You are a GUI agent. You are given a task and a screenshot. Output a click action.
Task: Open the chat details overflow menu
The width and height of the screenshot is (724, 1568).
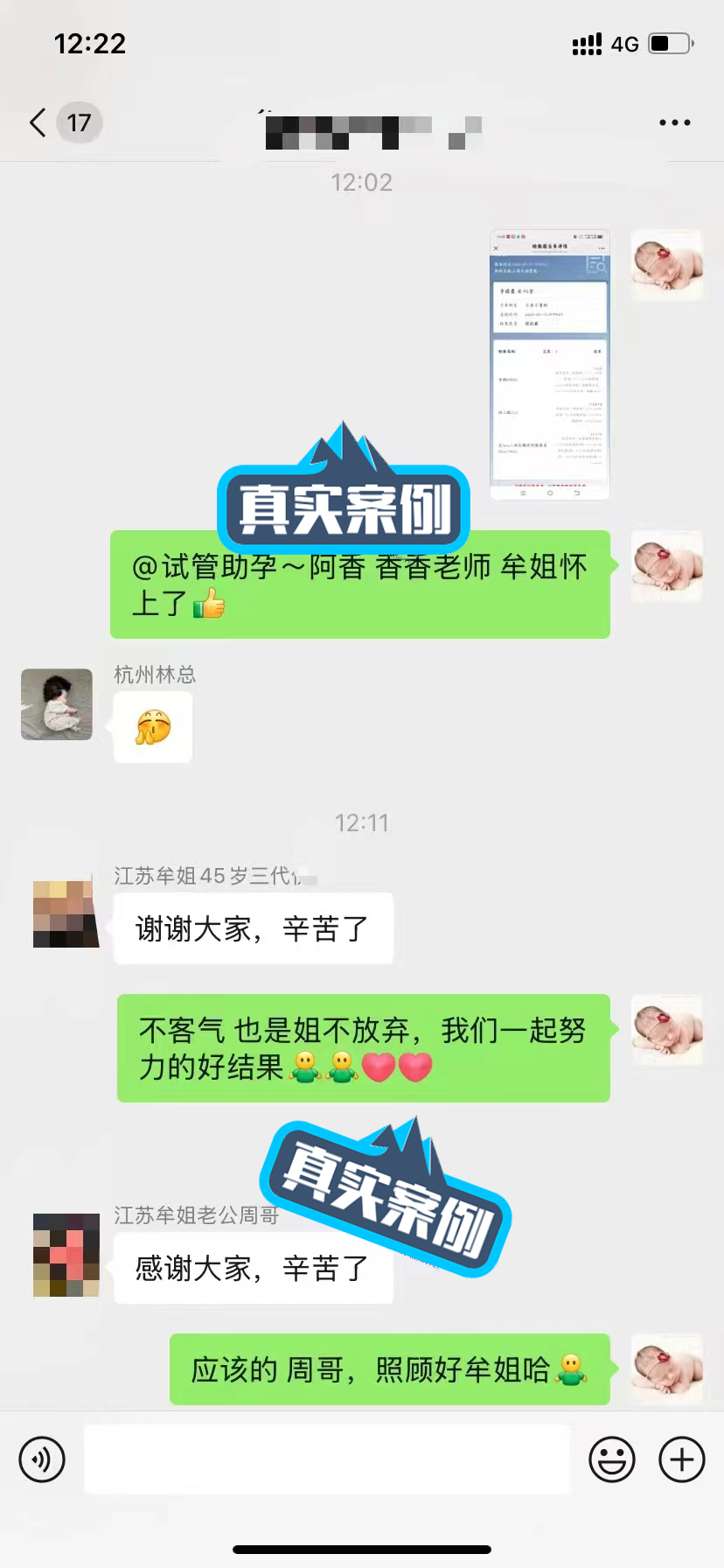(x=674, y=122)
